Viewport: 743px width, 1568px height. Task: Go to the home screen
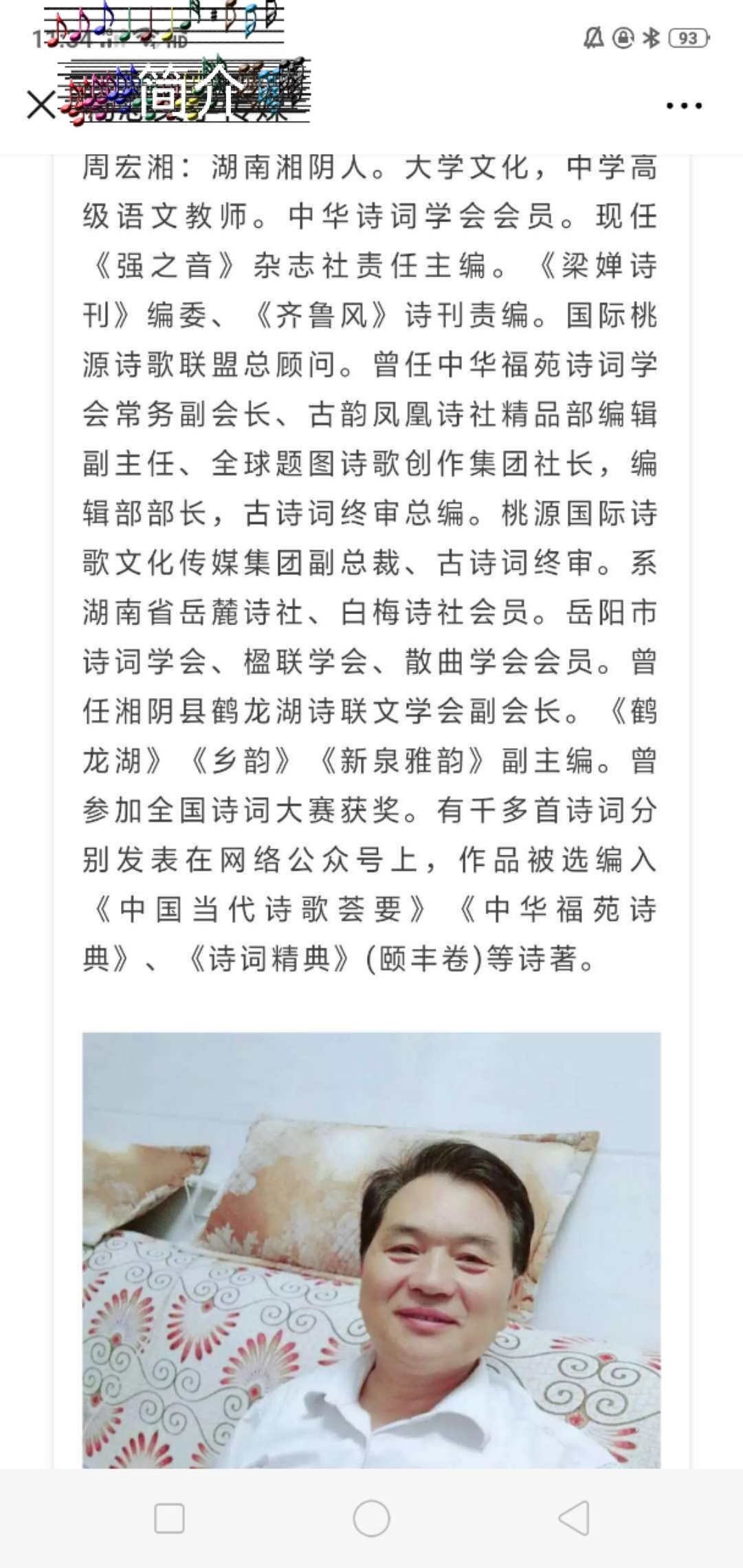(x=371, y=1518)
